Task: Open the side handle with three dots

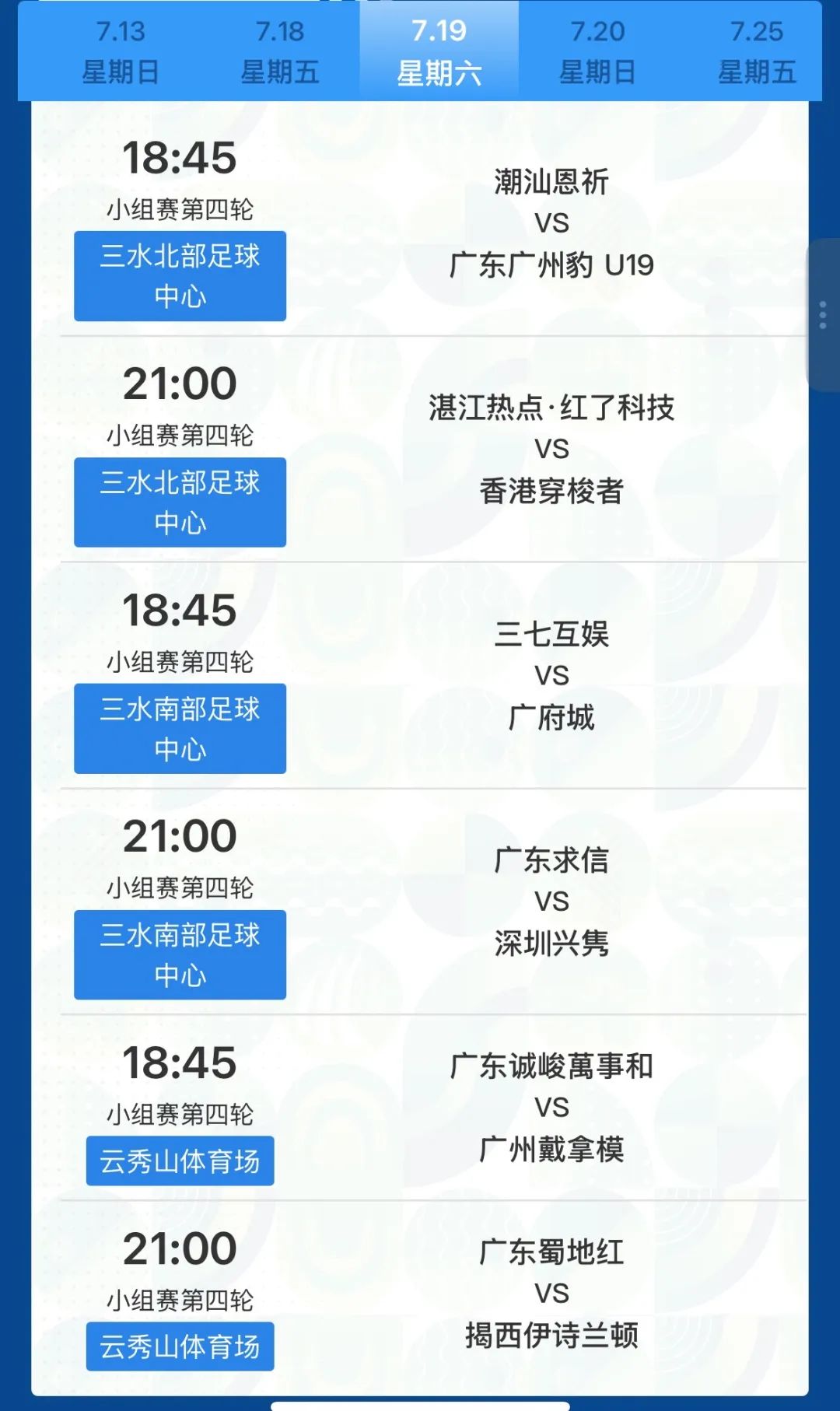Action: click(822, 315)
